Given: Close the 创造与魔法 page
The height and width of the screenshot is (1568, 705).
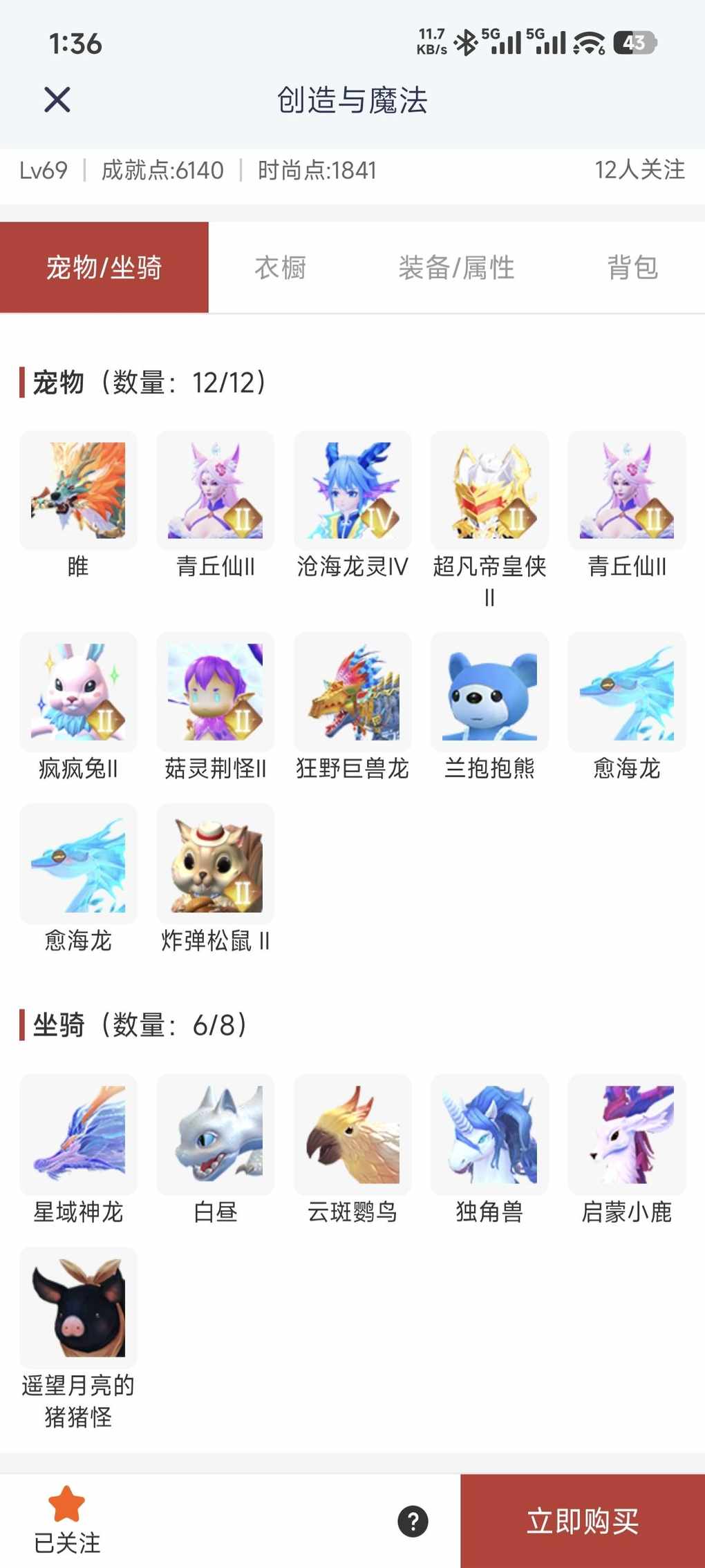Looking at the screenshot, I should [57, 100].
